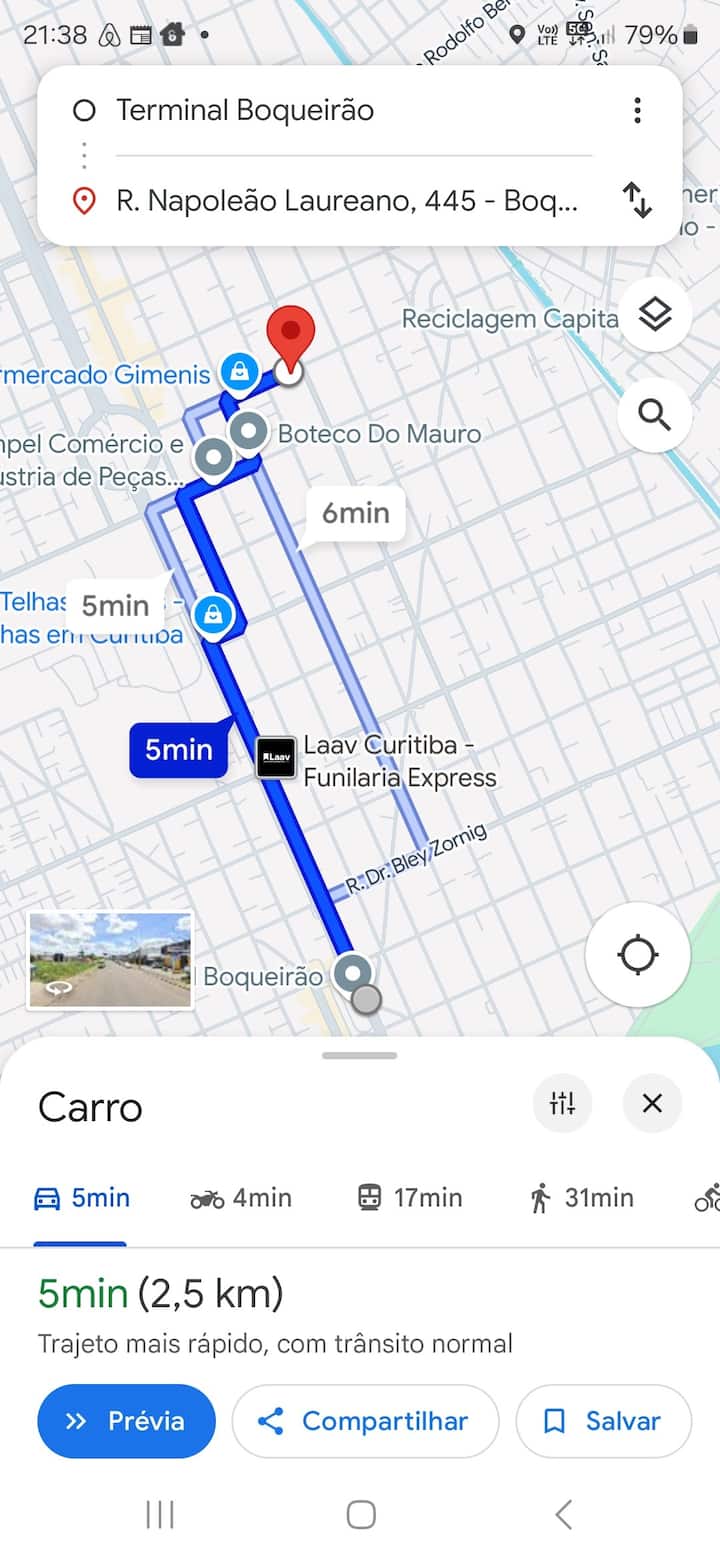Swap start and destination points
The image size is (720, 1560).
click(637, 200)
